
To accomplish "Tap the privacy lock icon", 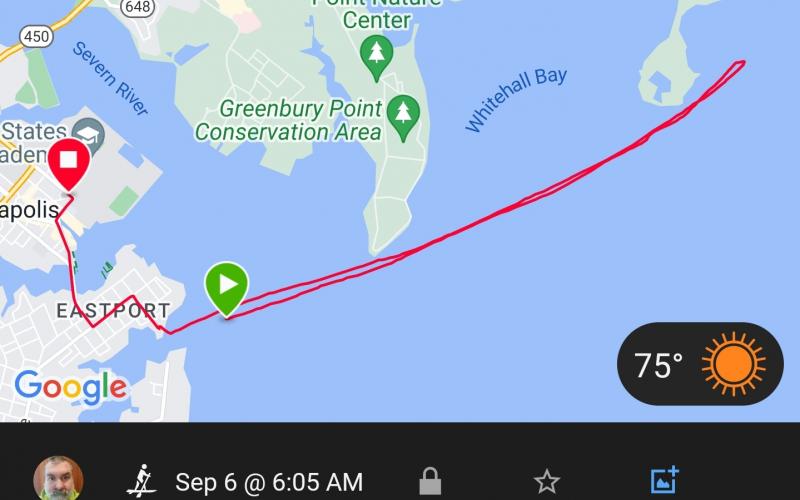I will [430, 482].
